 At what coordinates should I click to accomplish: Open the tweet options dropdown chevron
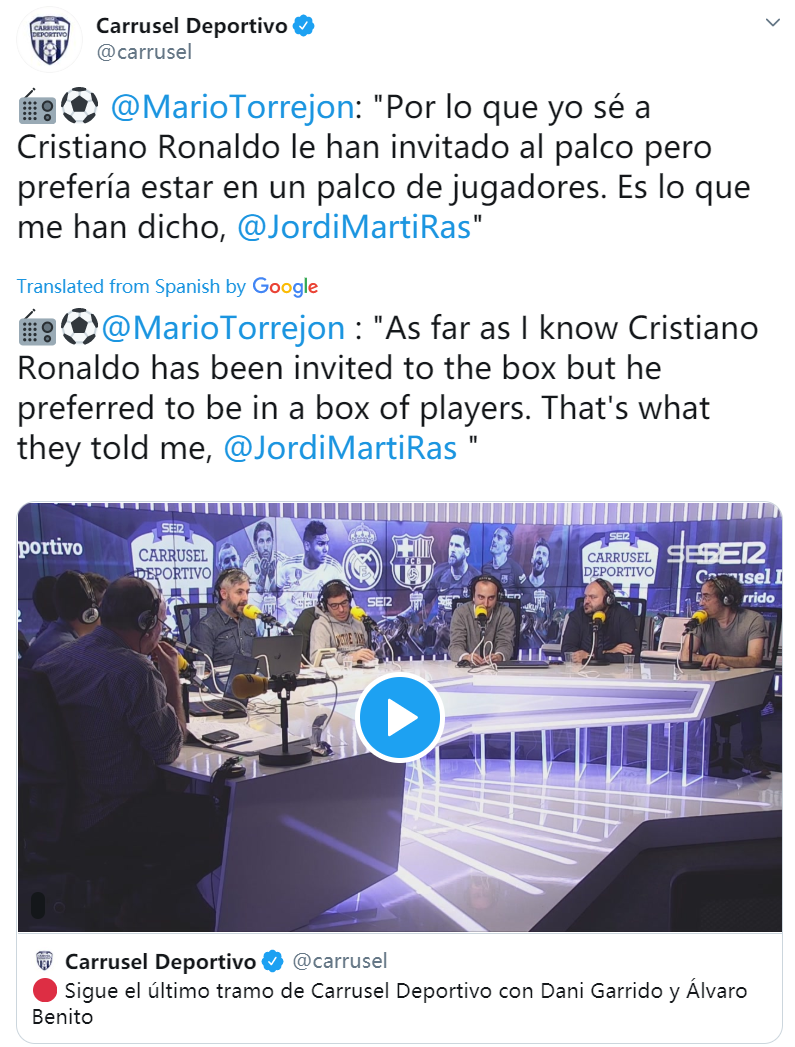coord(772,22)
